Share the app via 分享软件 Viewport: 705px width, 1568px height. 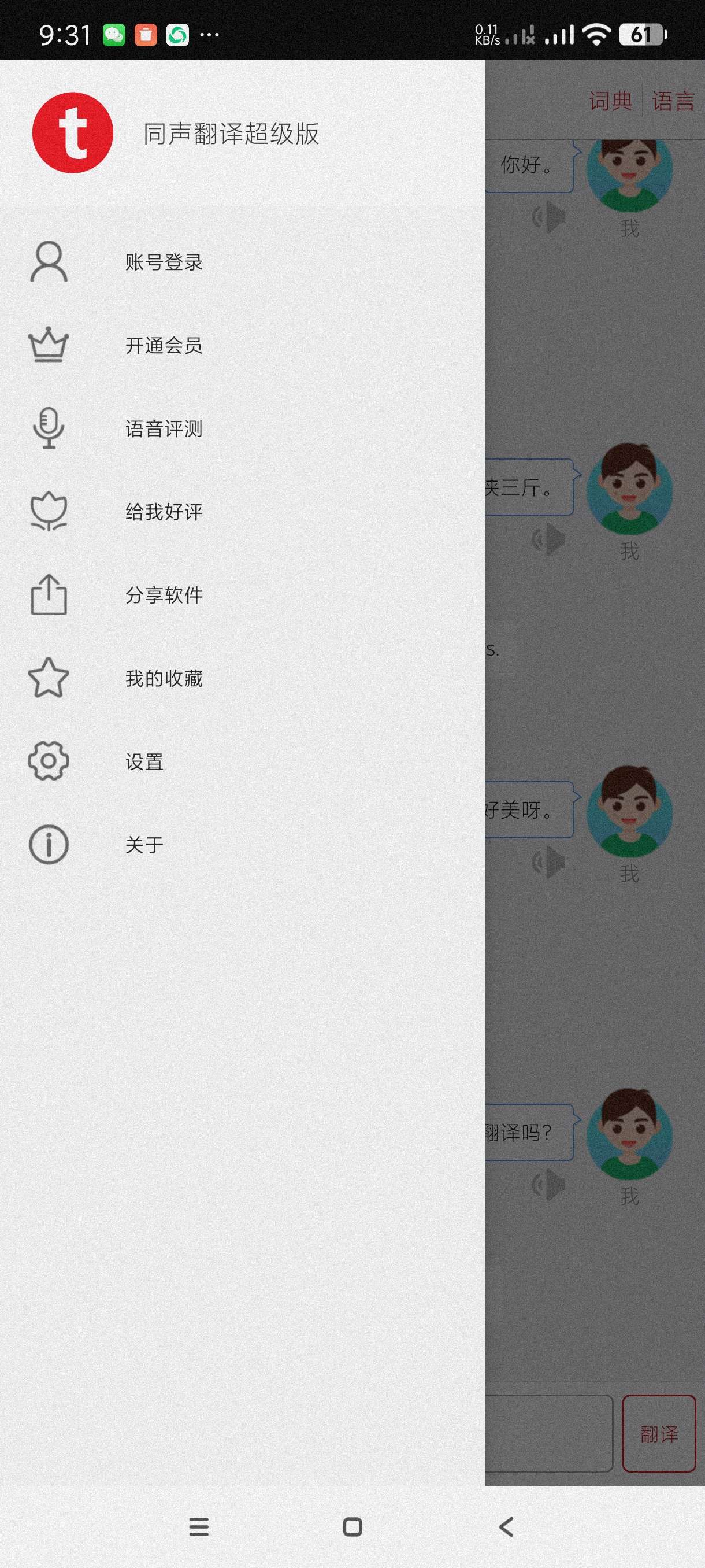point(163,596)
